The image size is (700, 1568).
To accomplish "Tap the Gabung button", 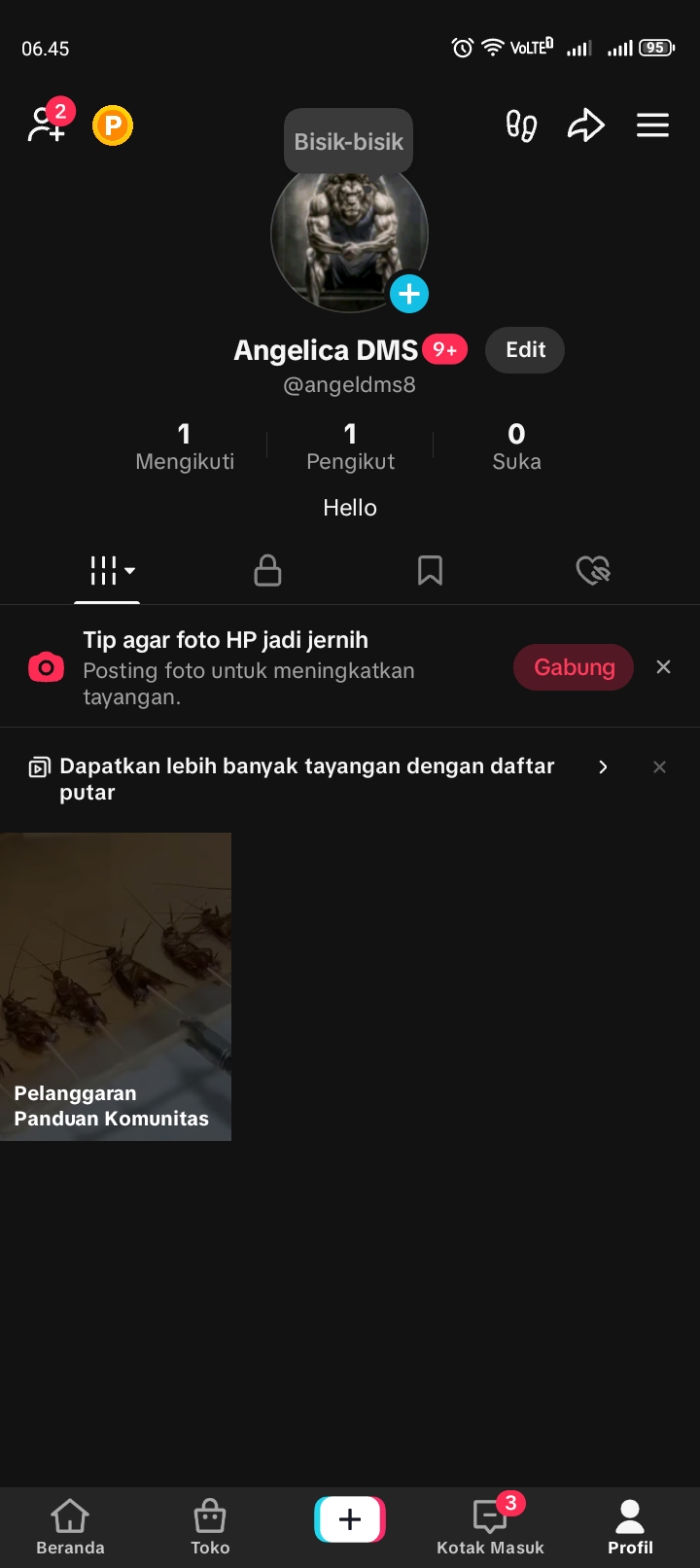I will pyautogui.click(x=574, y=667).
